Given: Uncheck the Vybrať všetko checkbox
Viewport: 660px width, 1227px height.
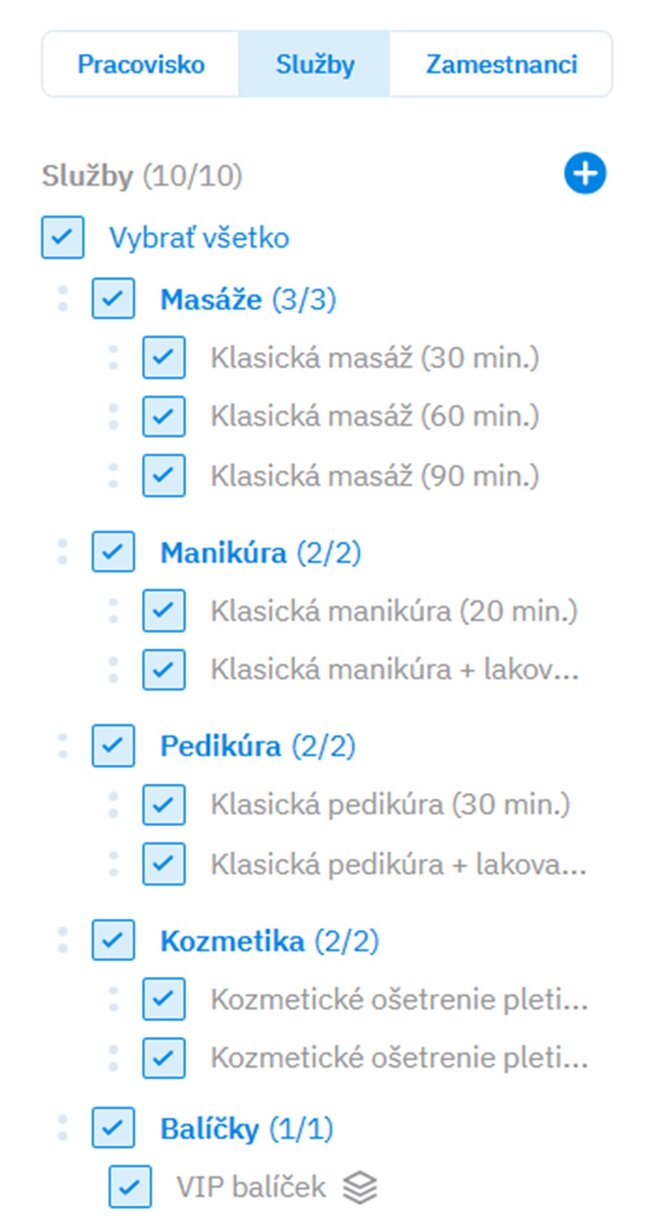Looking at the screenshot, I should [x=62, y=238].
